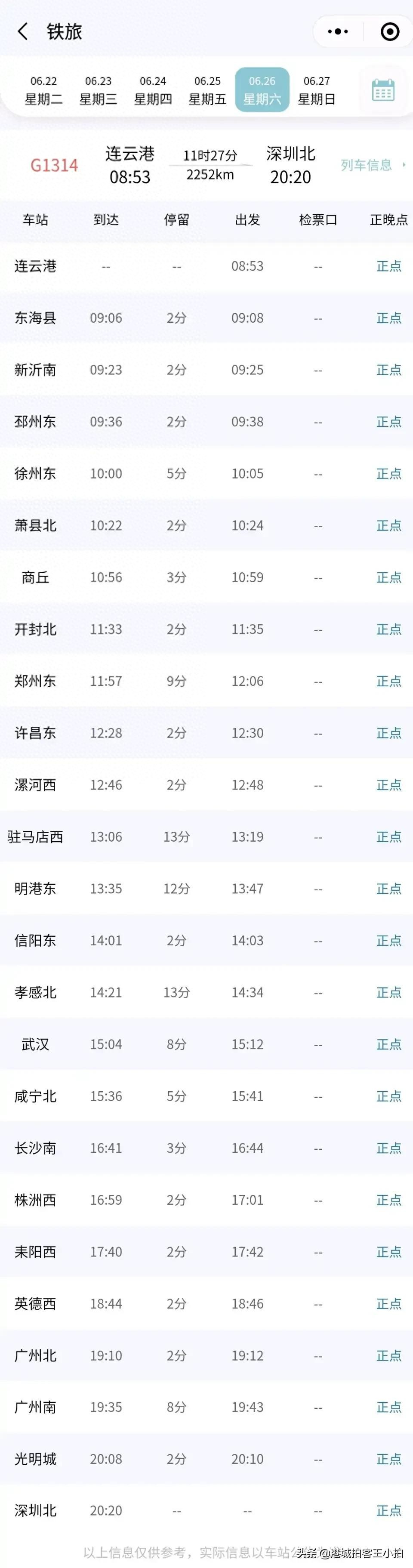Switch to 06.24 星期四

point(153,90)
